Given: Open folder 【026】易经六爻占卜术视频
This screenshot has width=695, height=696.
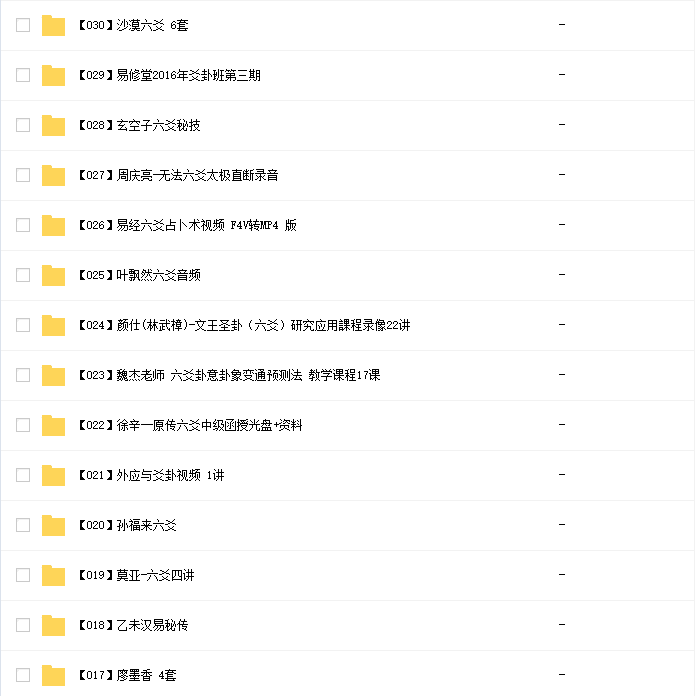Looking at the screenshot, I should (x=186, y=225).
